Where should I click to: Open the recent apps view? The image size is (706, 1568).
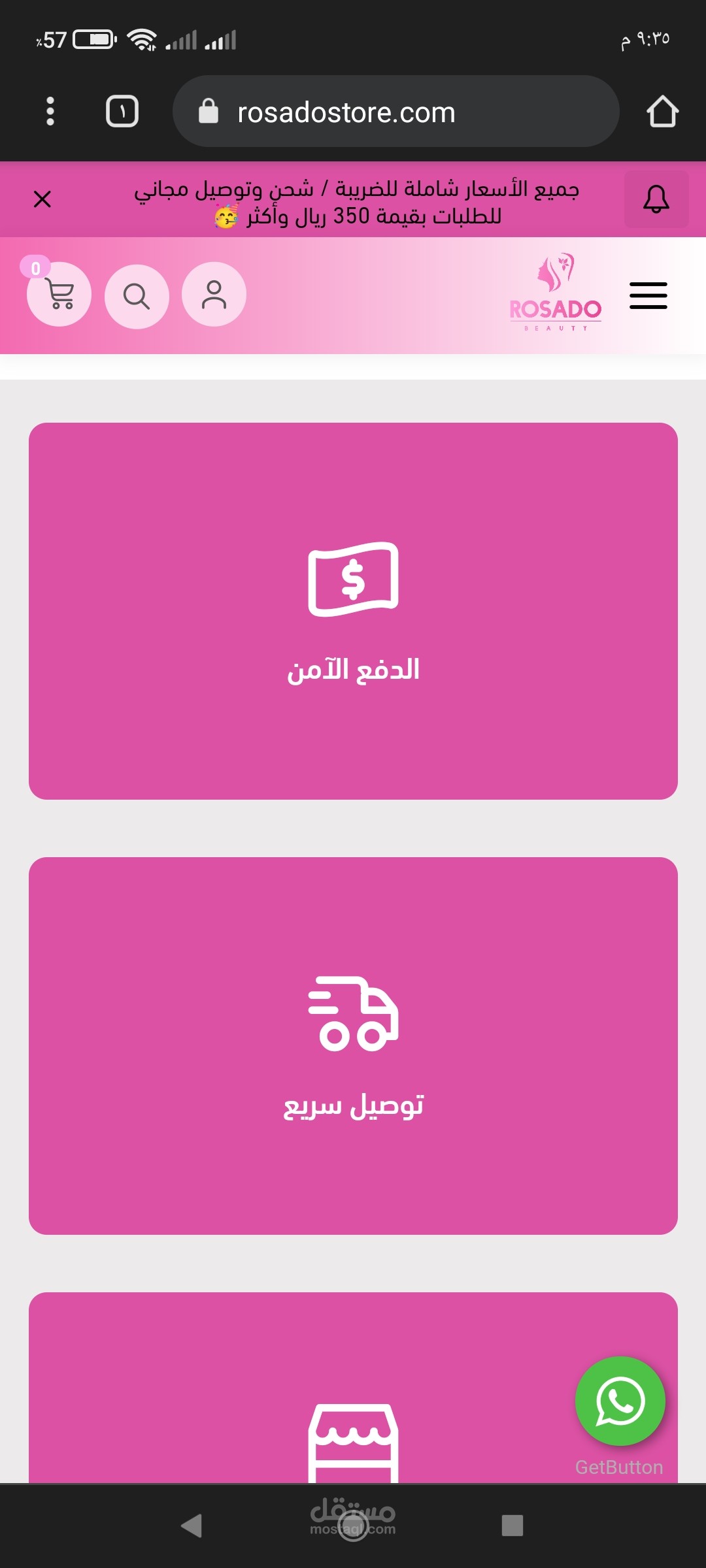click(x=512, y=1526)
